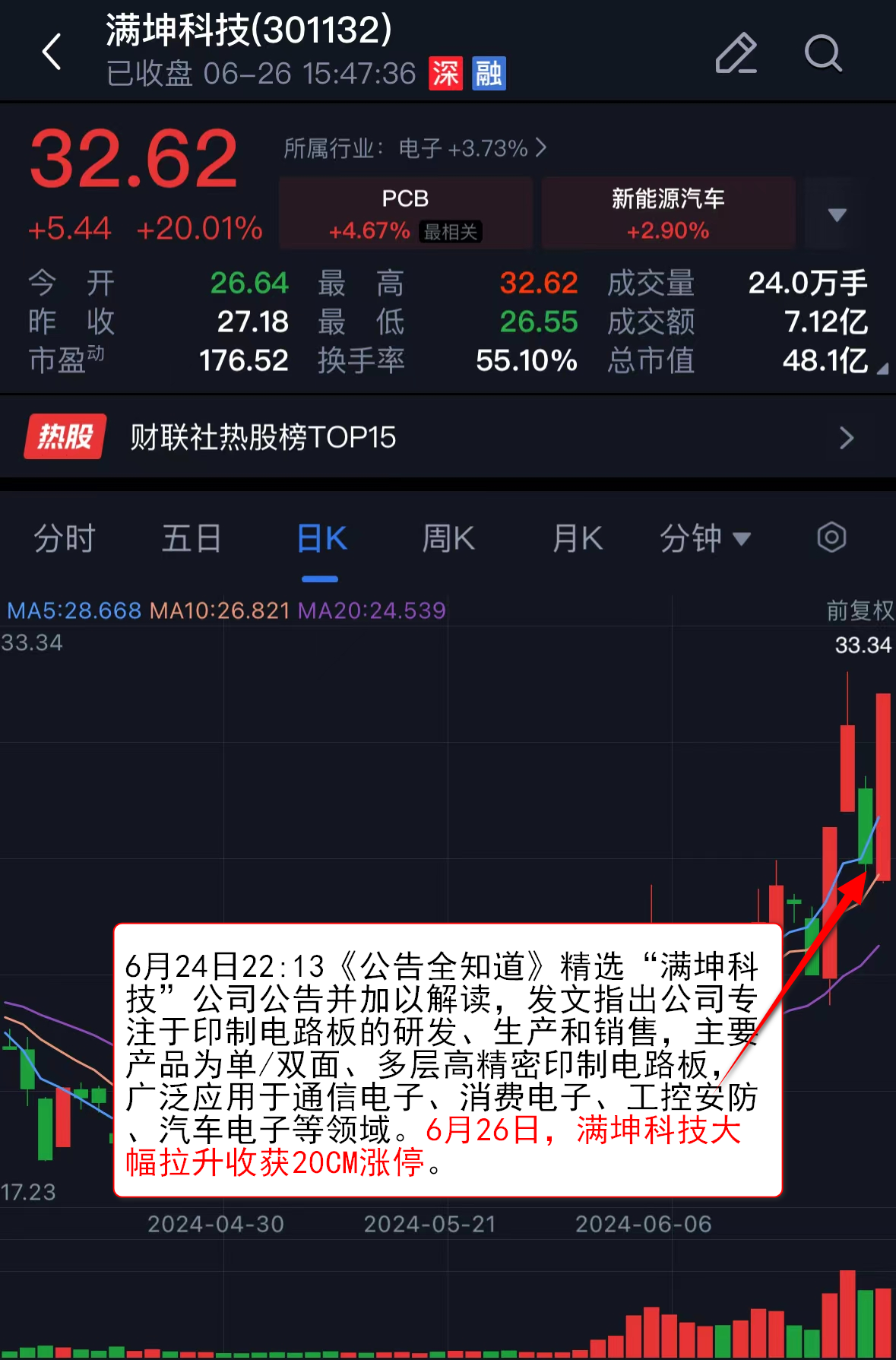896x1360 pixels.
Task: Open the 新能源汽车 sector chip
Action: coord(668,213)
